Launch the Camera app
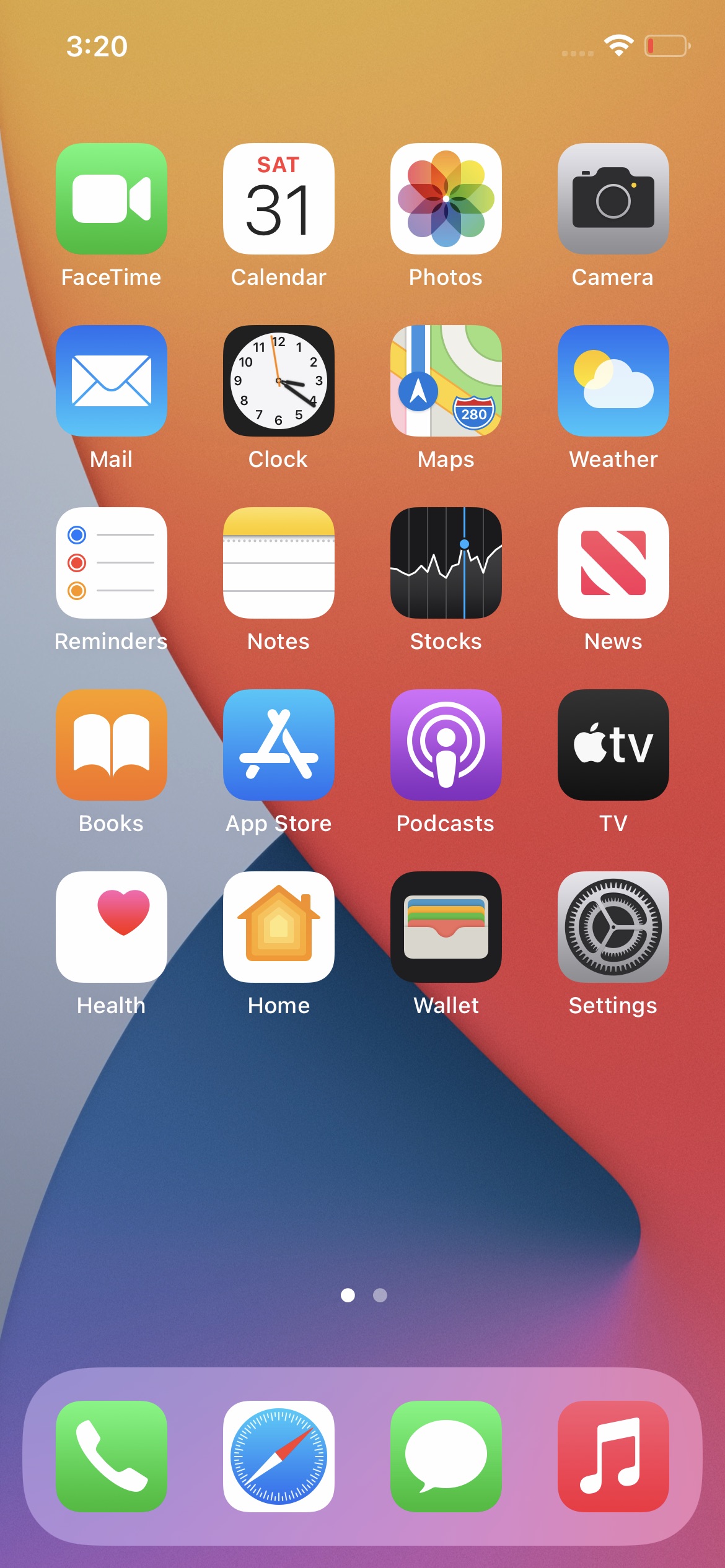The height and width of the screenshot is (1568, 725). point(613,199)
